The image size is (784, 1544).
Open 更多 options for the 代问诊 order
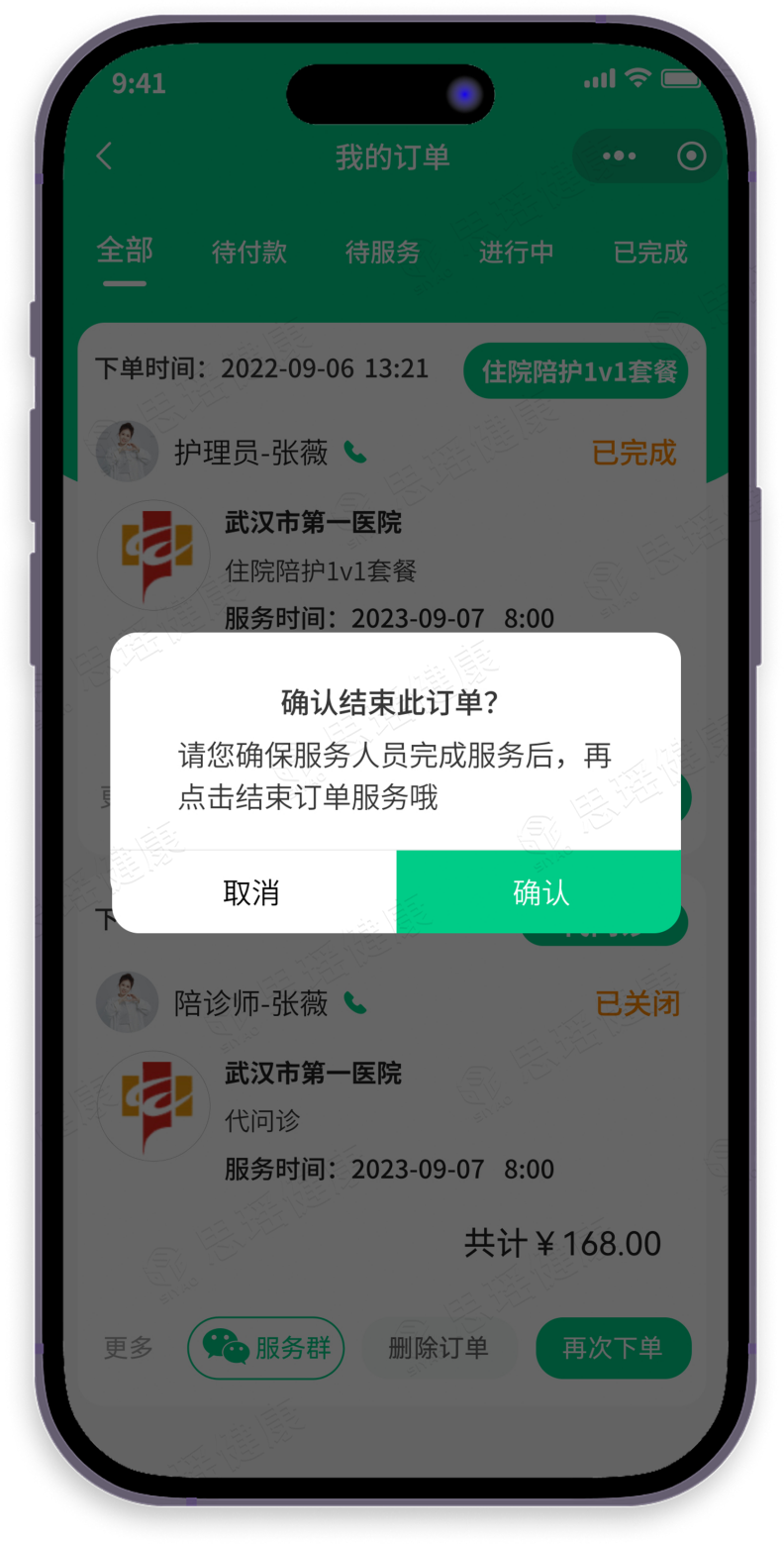click(129, 1348)
